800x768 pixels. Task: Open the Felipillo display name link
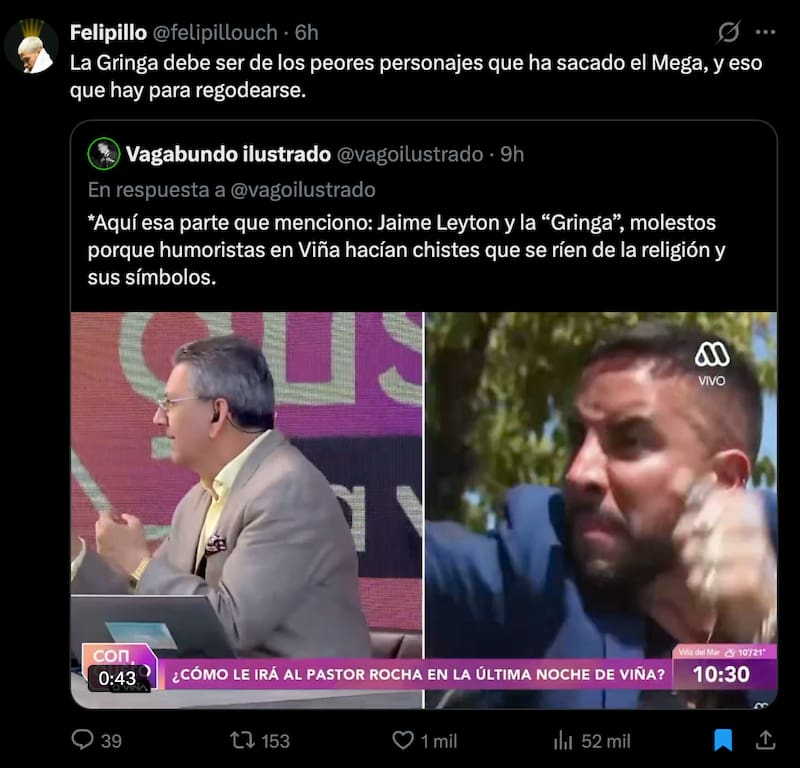click(x=107, y=32)
